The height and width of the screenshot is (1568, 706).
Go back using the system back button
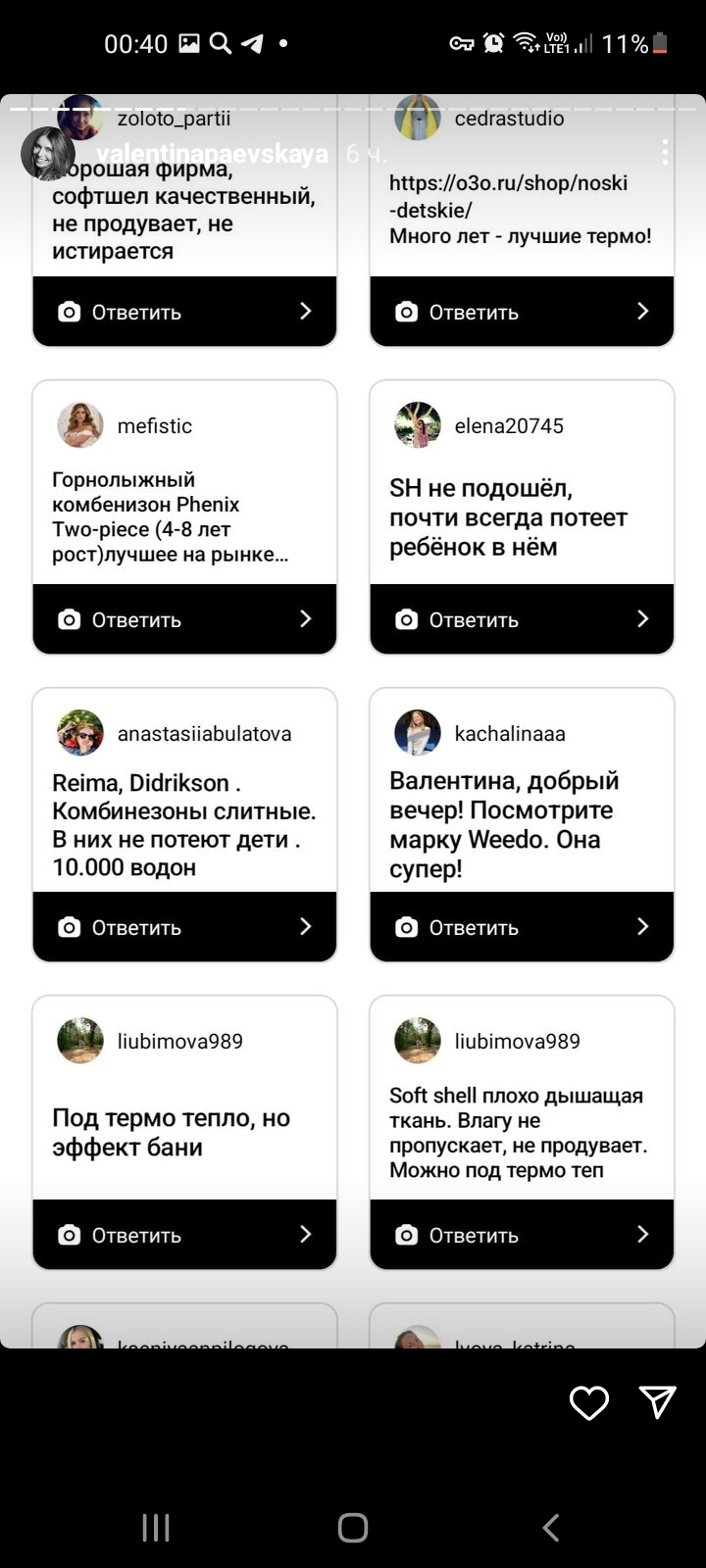pyautogui.click(x=551, y=1527)
